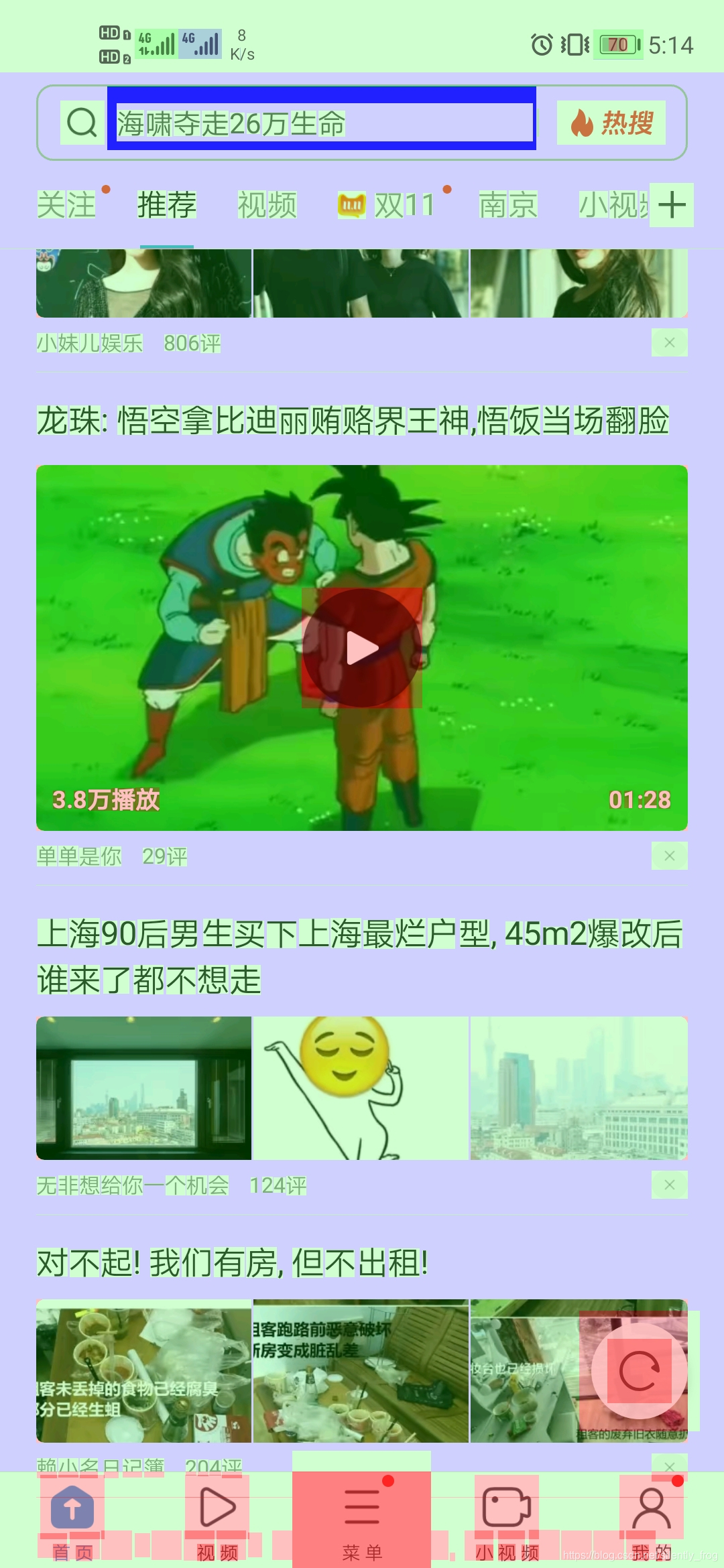The image size is (724, 1568).
Task: Open the 菜单 menu tab
Action: tap(362, 1521)
